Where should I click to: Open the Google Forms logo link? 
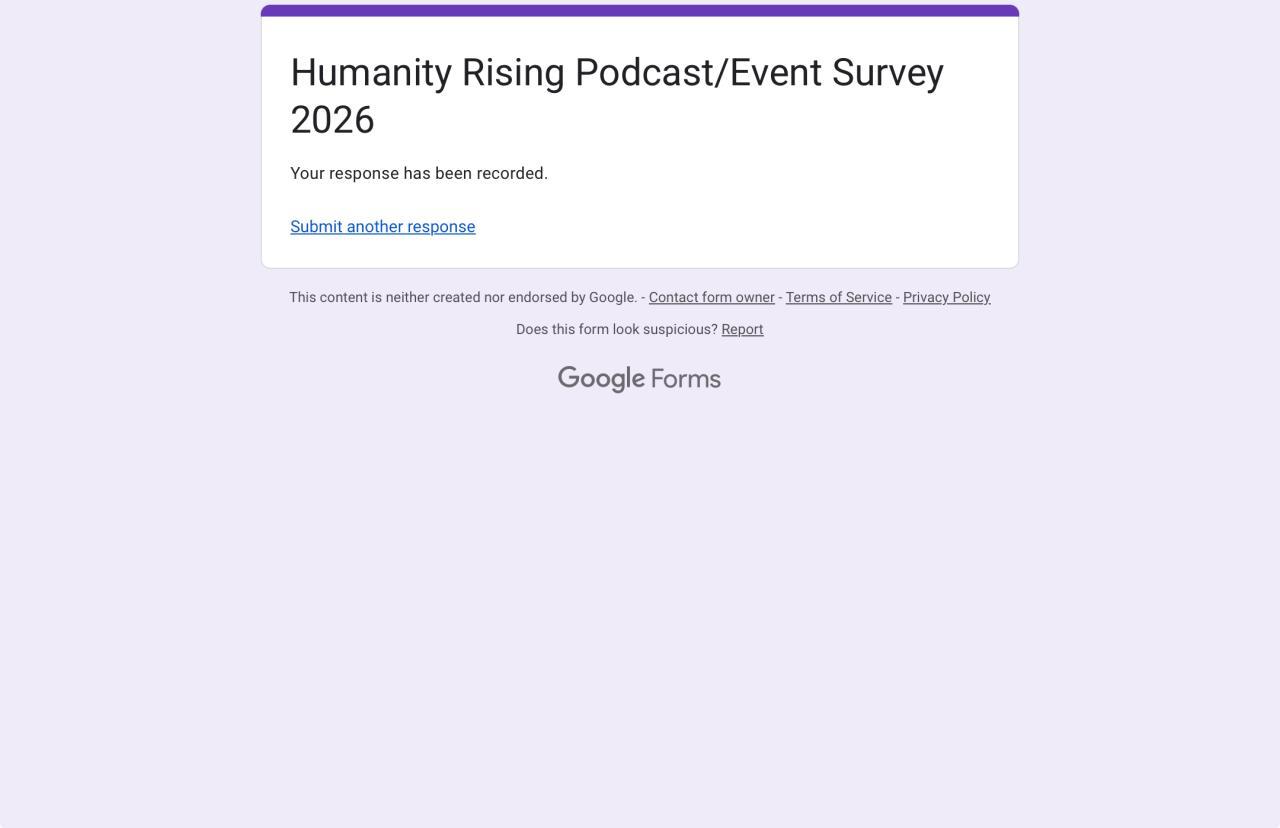(639, 379)
